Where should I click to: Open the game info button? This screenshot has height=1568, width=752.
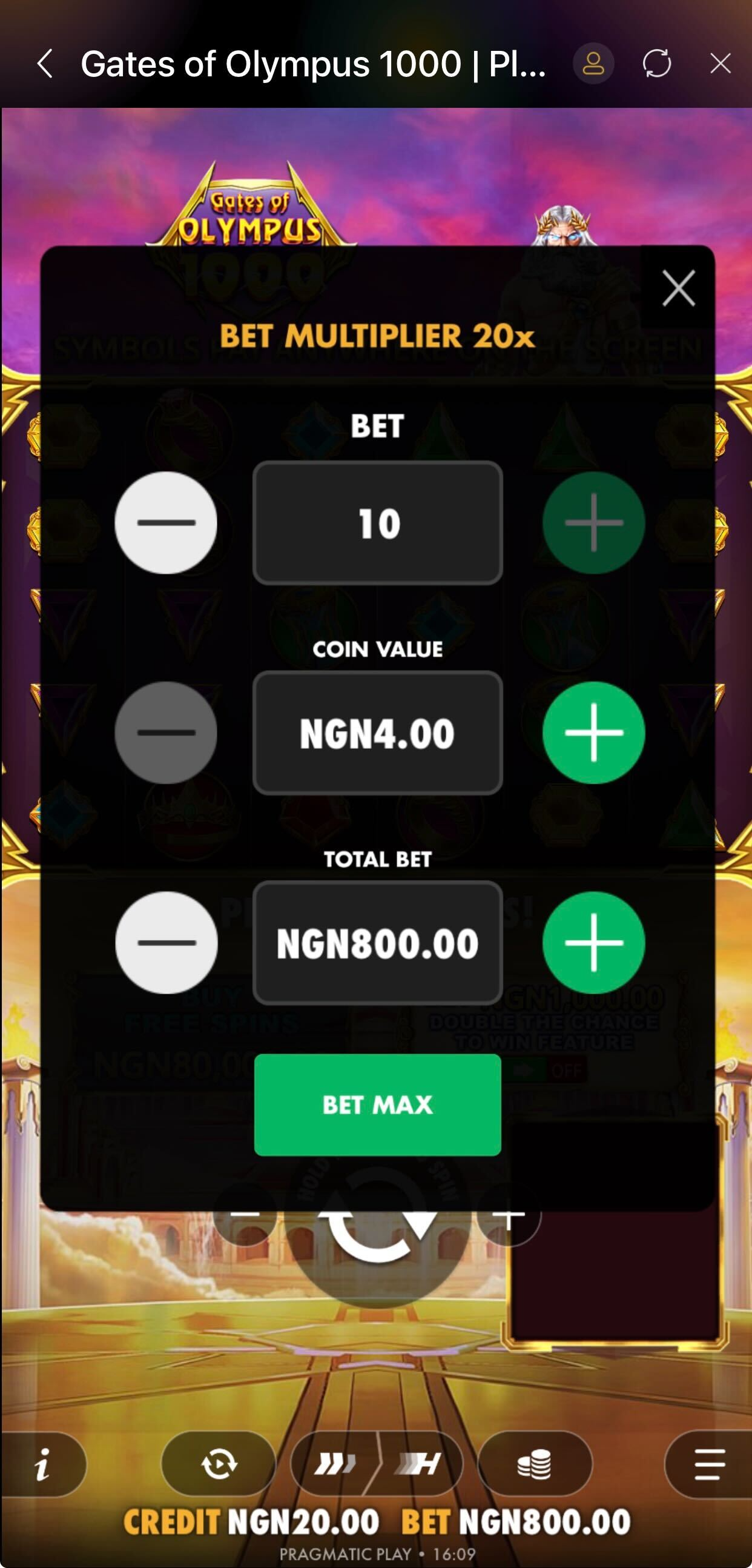click(42, 1464)
